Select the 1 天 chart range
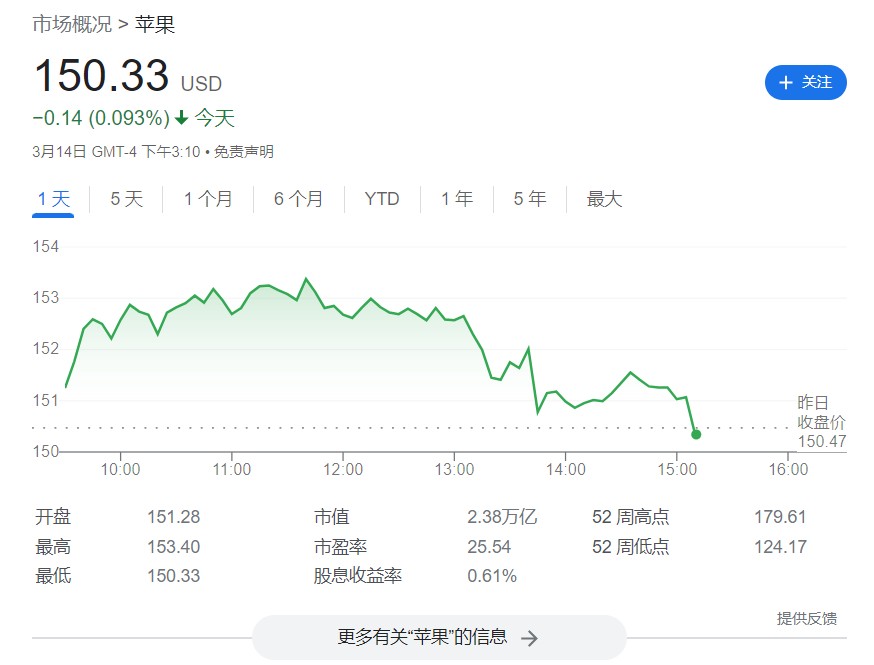Screen dimensions: 874x665 53,199
